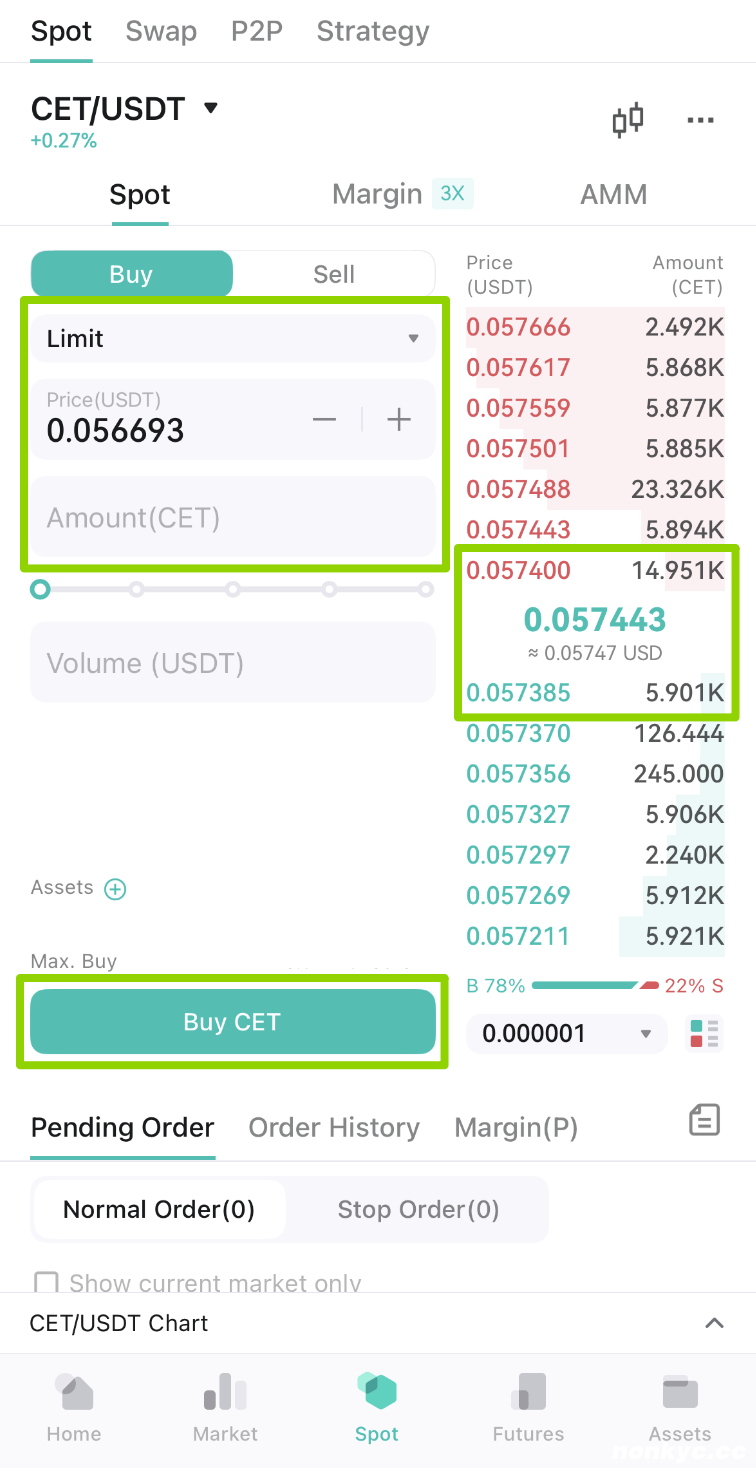
Task: Open the three-dot overflow menu
Action: click(700, 121)
